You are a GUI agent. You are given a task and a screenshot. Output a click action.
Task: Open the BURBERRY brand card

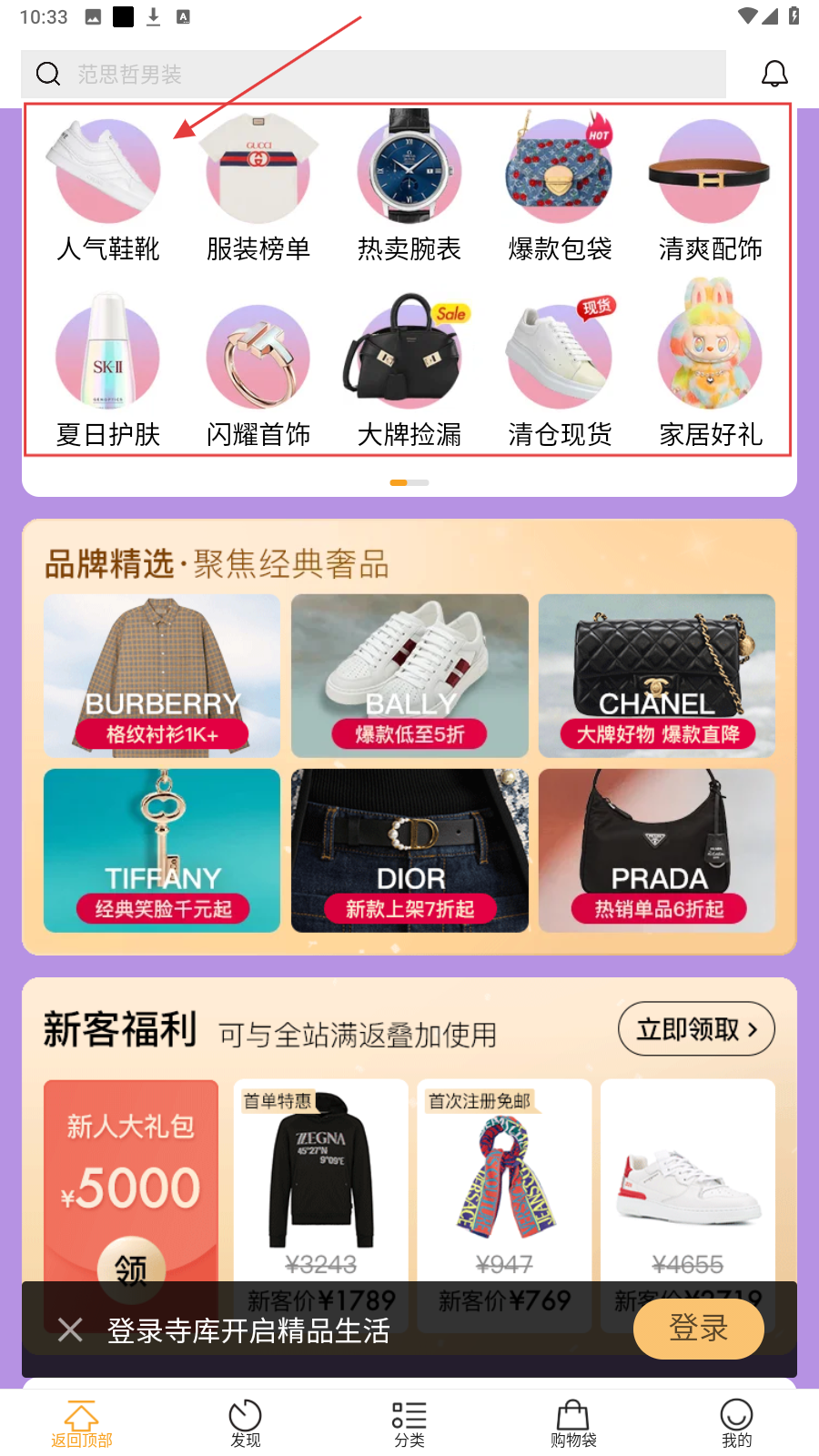point(162,675)
